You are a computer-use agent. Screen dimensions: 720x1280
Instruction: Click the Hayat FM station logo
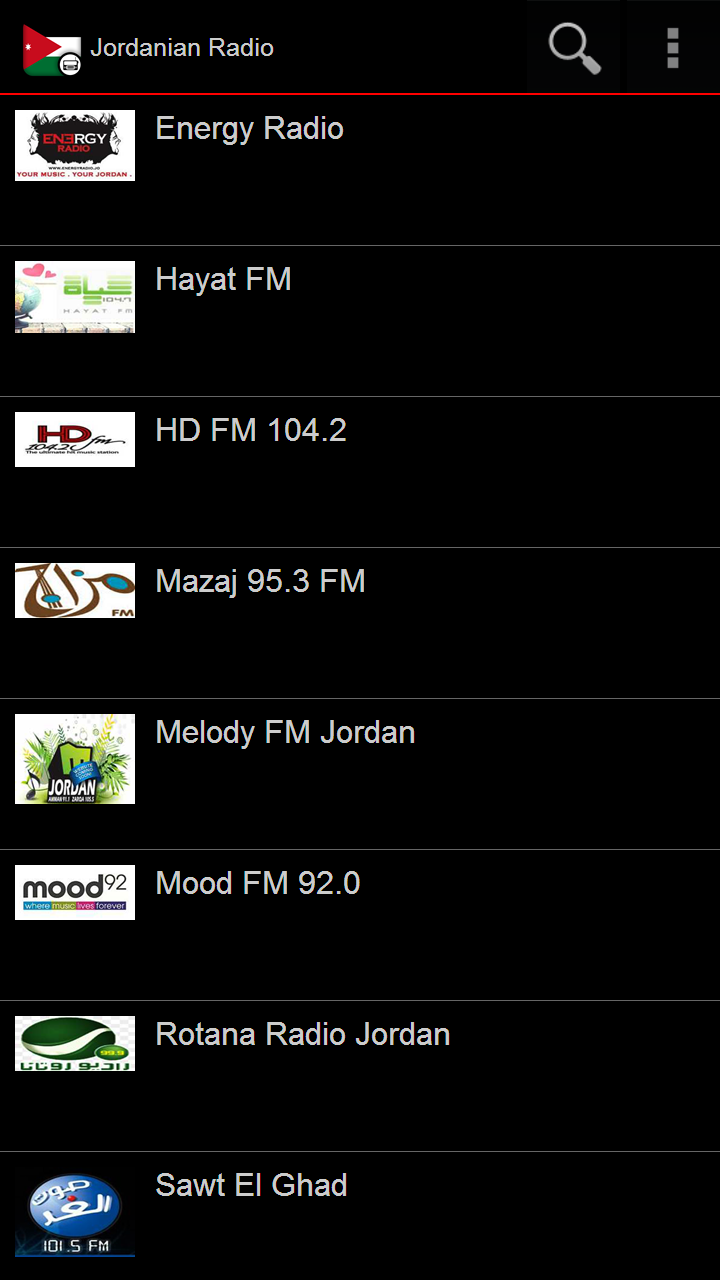click(74, 296)
